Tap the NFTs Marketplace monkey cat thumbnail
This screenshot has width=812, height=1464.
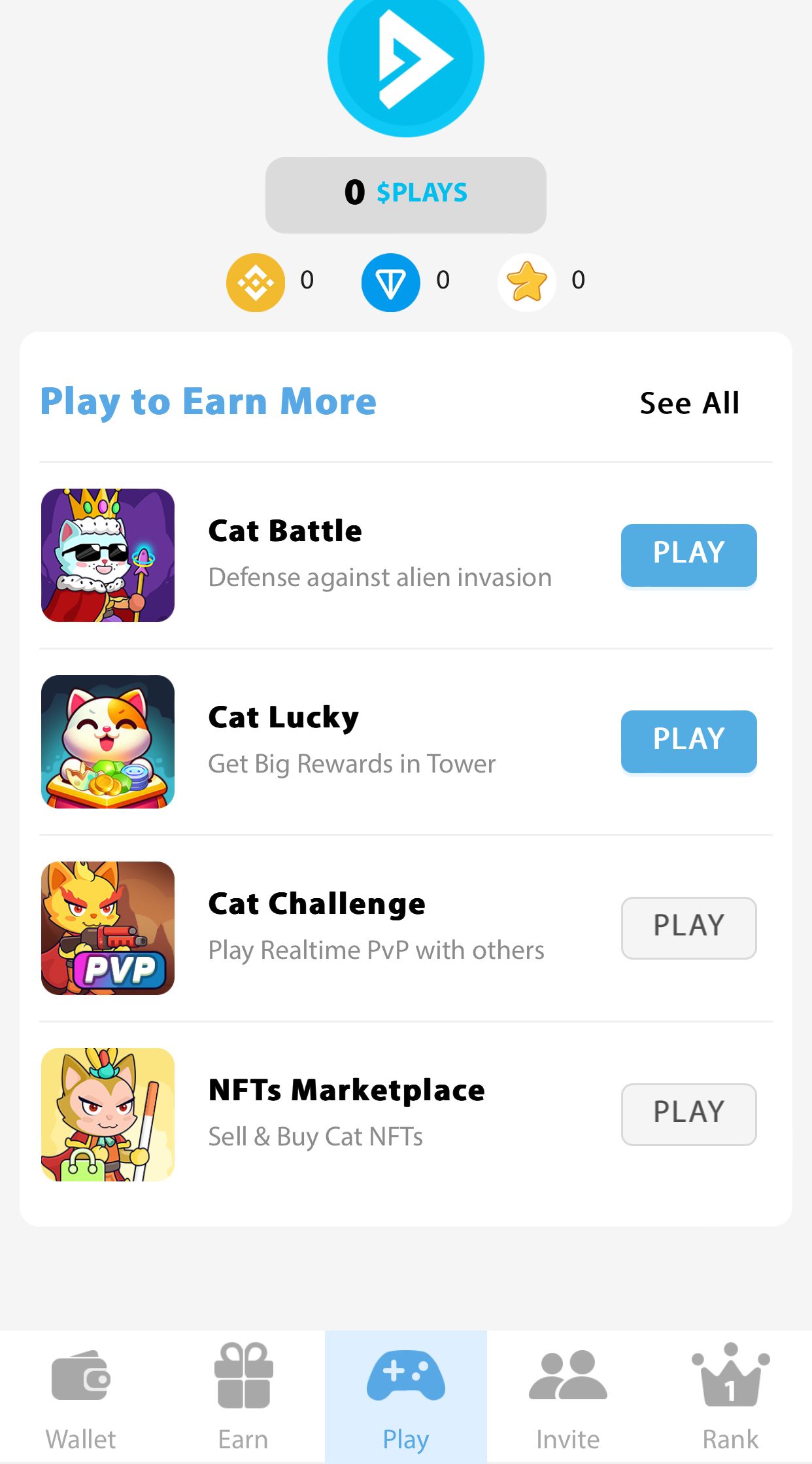point(108,1114)
